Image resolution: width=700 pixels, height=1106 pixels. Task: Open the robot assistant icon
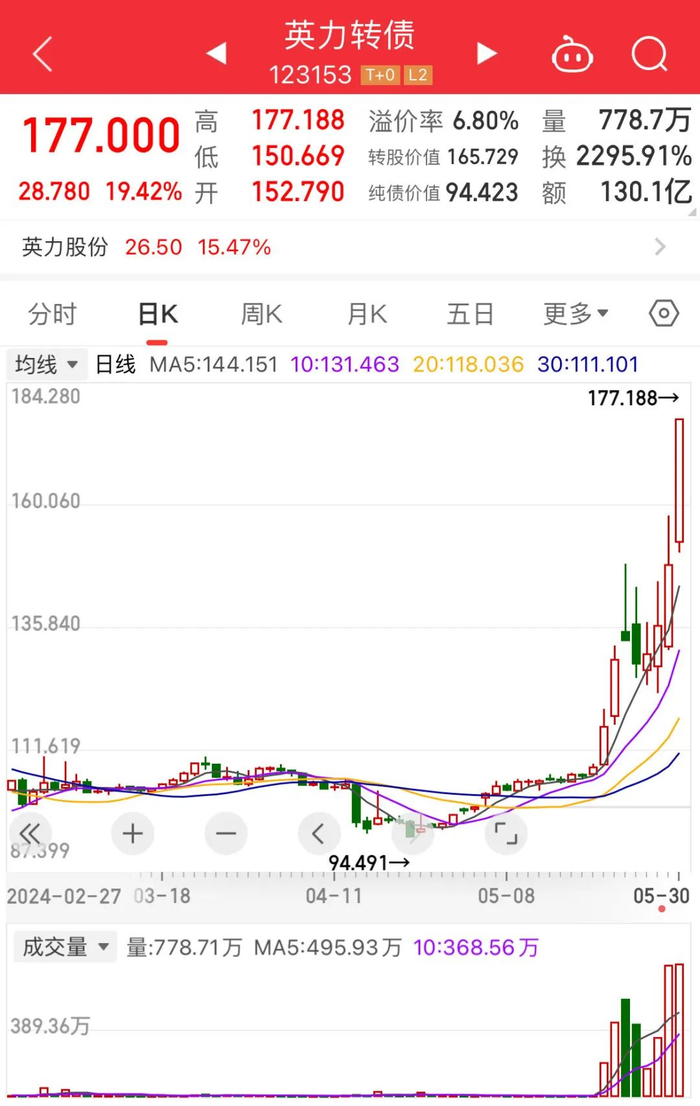(572, 54)
